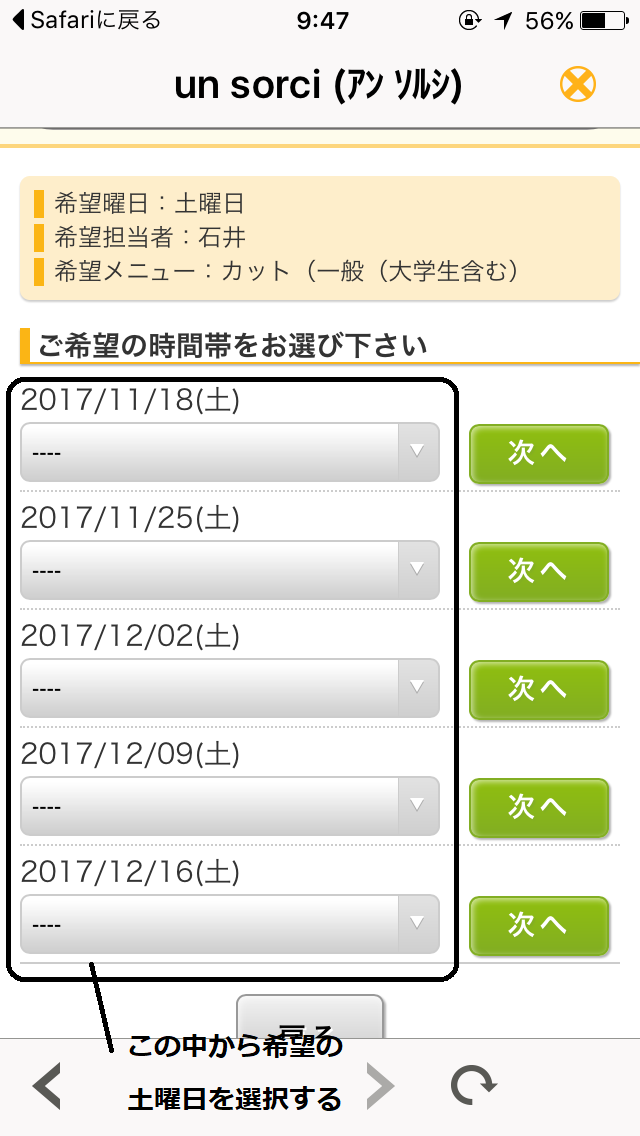This screenshot has height=1136, width=640.
Task: Hit 次へ on the 2017/12/09 row
Action: click(539, 809)
